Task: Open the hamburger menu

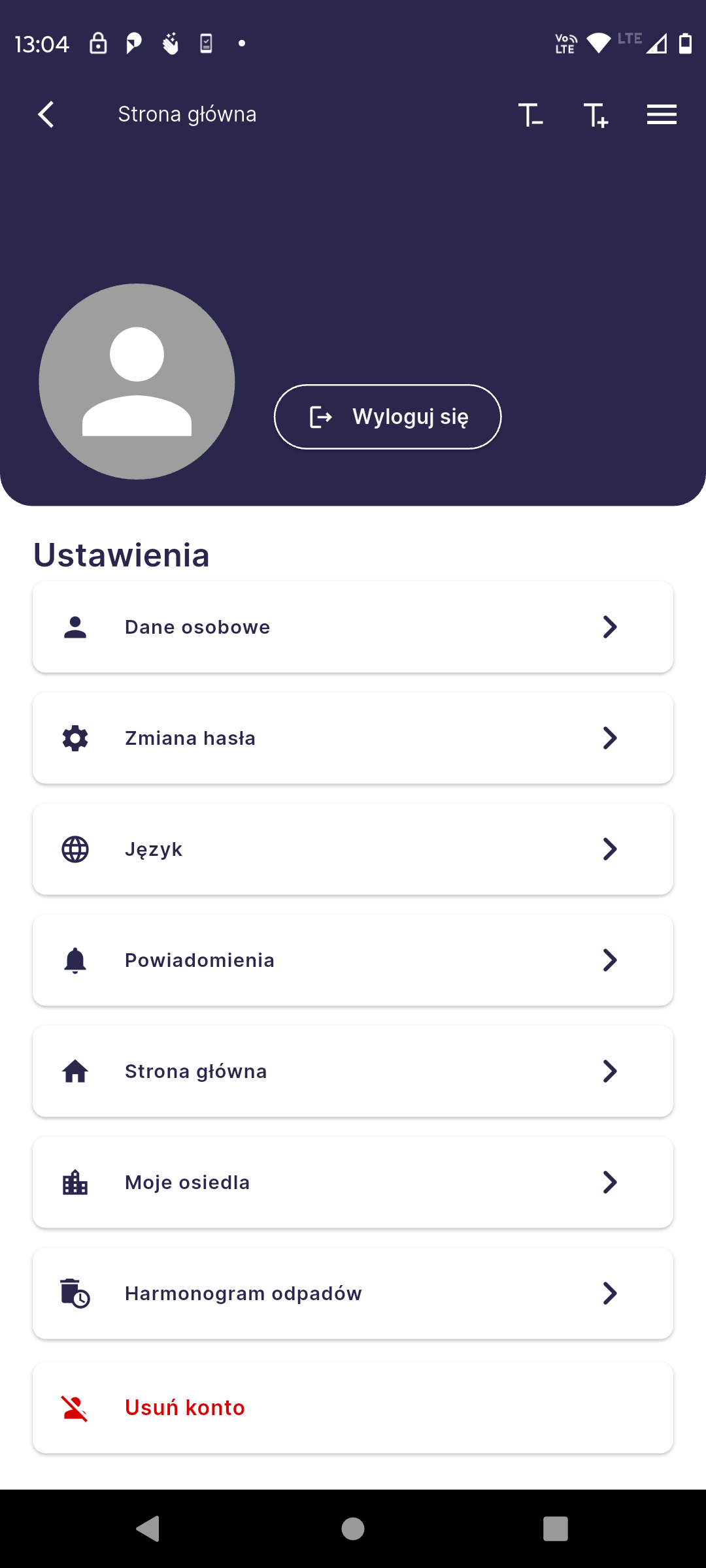Action: click(x=662, y=115)
